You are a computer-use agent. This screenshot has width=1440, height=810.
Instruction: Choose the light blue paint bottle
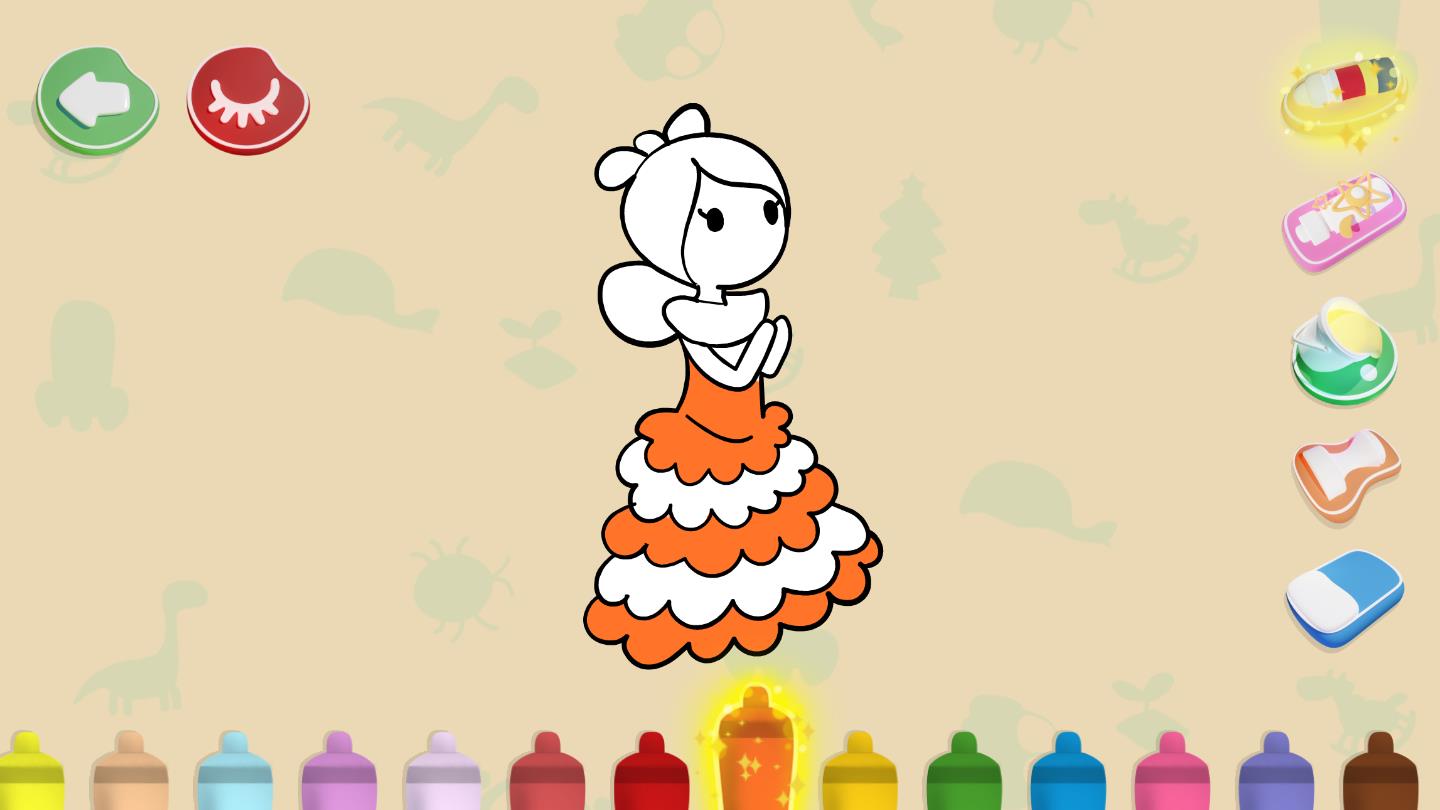coord(234,775)
